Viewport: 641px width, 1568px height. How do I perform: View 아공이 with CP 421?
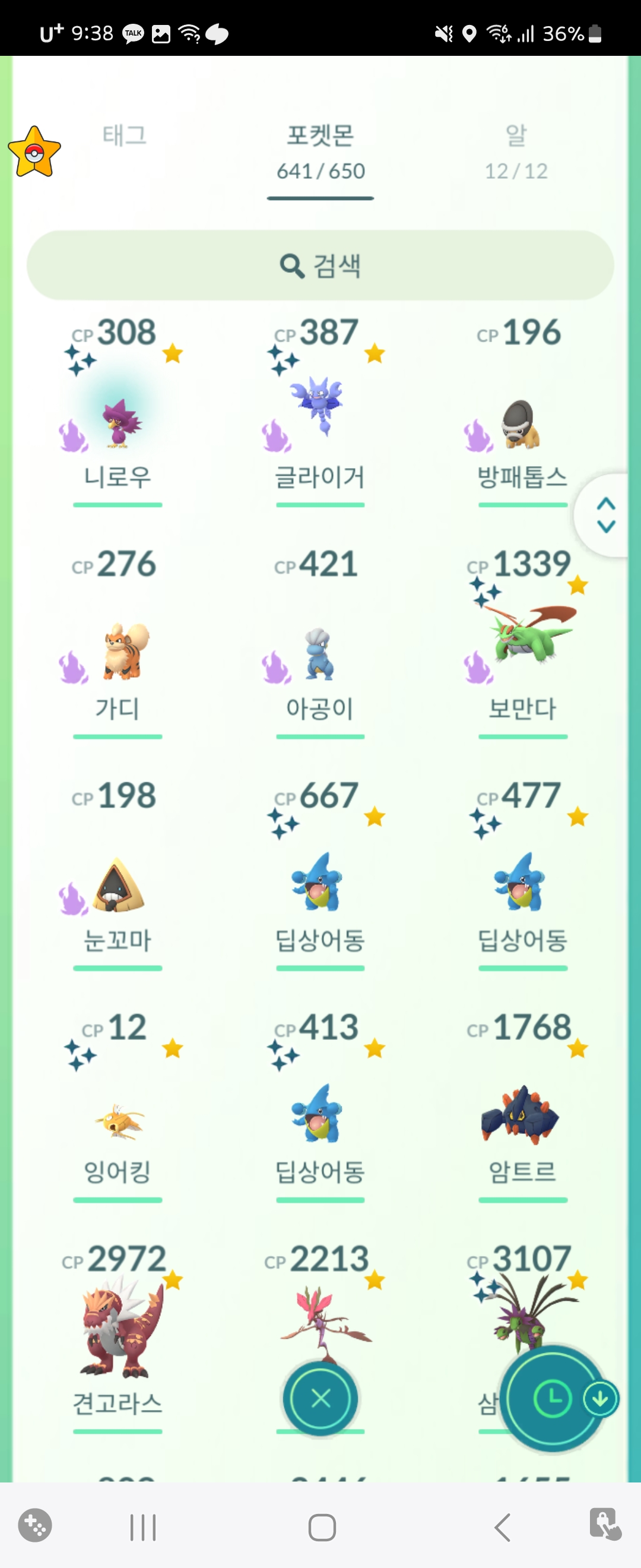320,655
